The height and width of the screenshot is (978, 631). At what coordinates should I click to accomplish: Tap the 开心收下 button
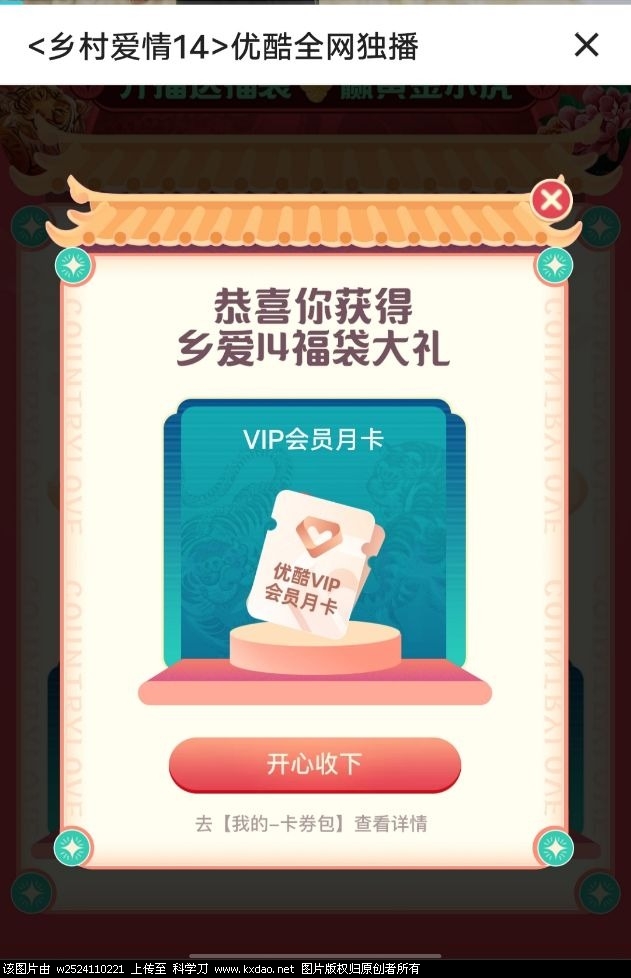[314, 765]
